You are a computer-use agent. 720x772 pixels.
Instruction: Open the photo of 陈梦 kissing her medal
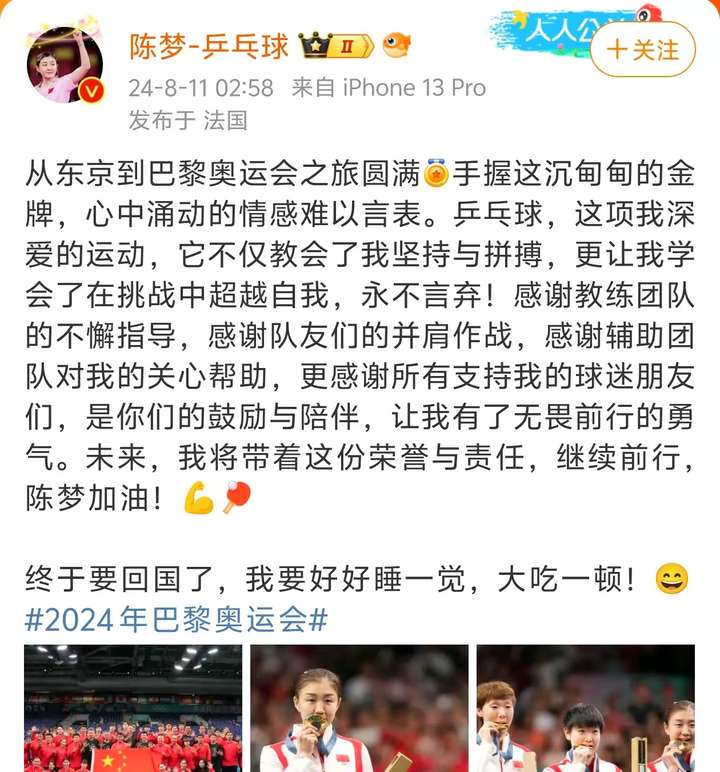(359, 708)
